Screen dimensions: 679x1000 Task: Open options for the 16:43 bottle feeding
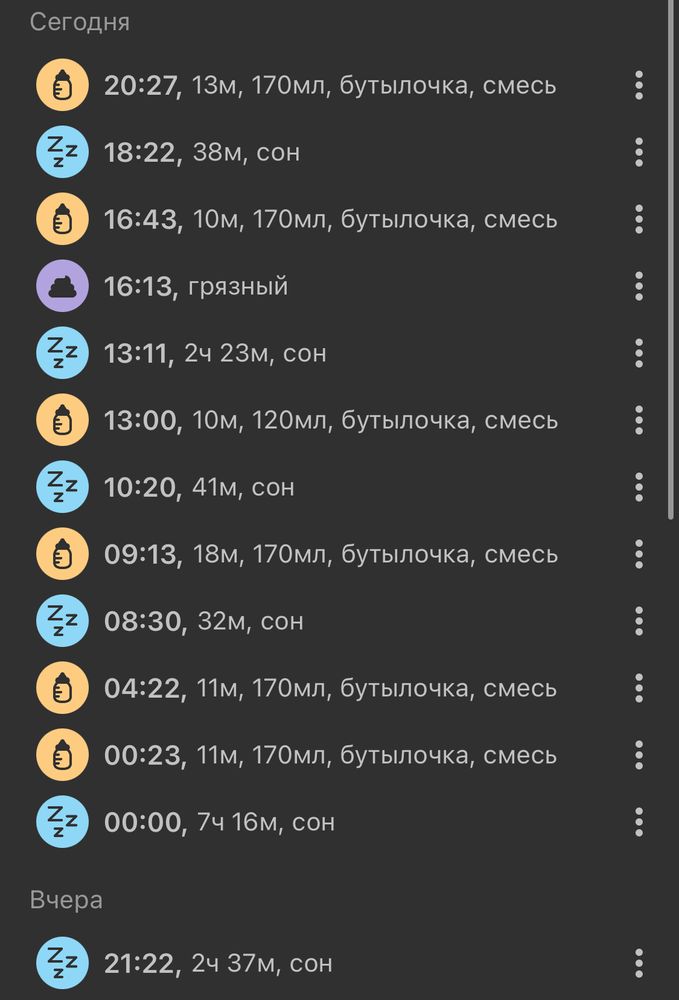pos(639,219)
